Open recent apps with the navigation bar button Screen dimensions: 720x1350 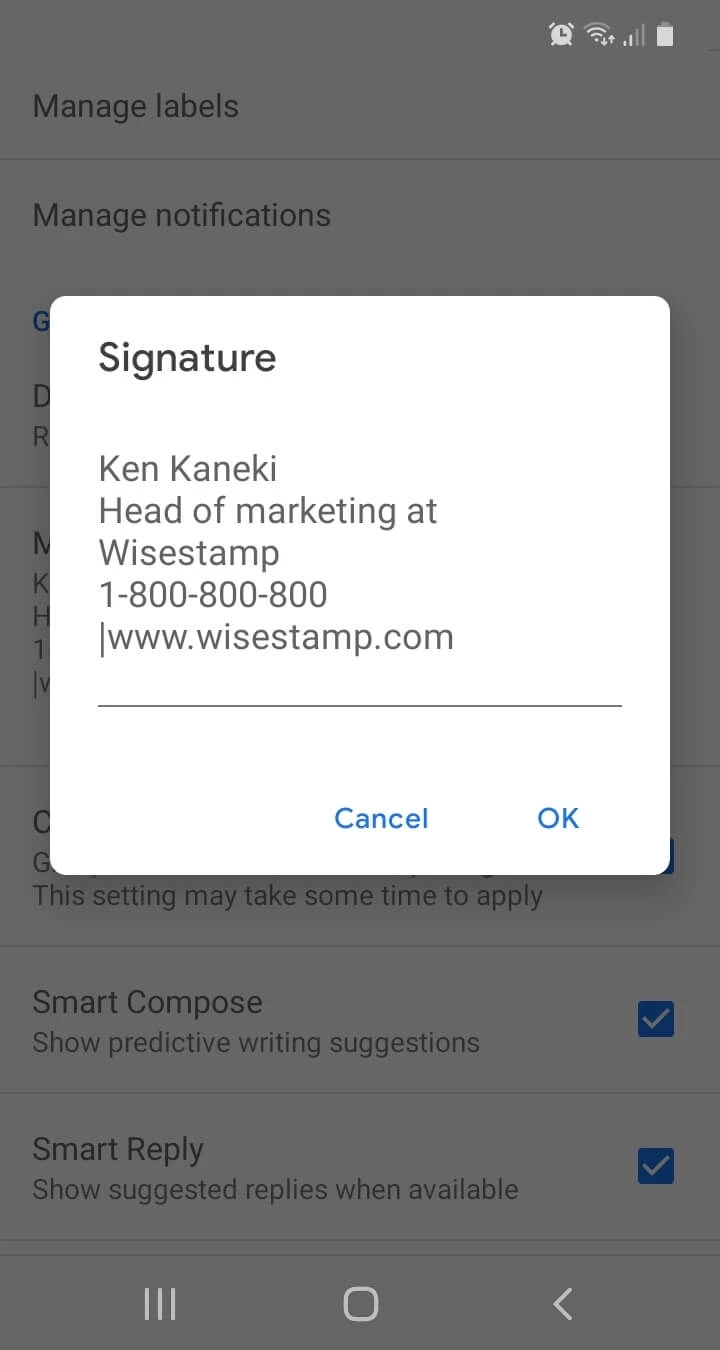[x=159, y=1303]
